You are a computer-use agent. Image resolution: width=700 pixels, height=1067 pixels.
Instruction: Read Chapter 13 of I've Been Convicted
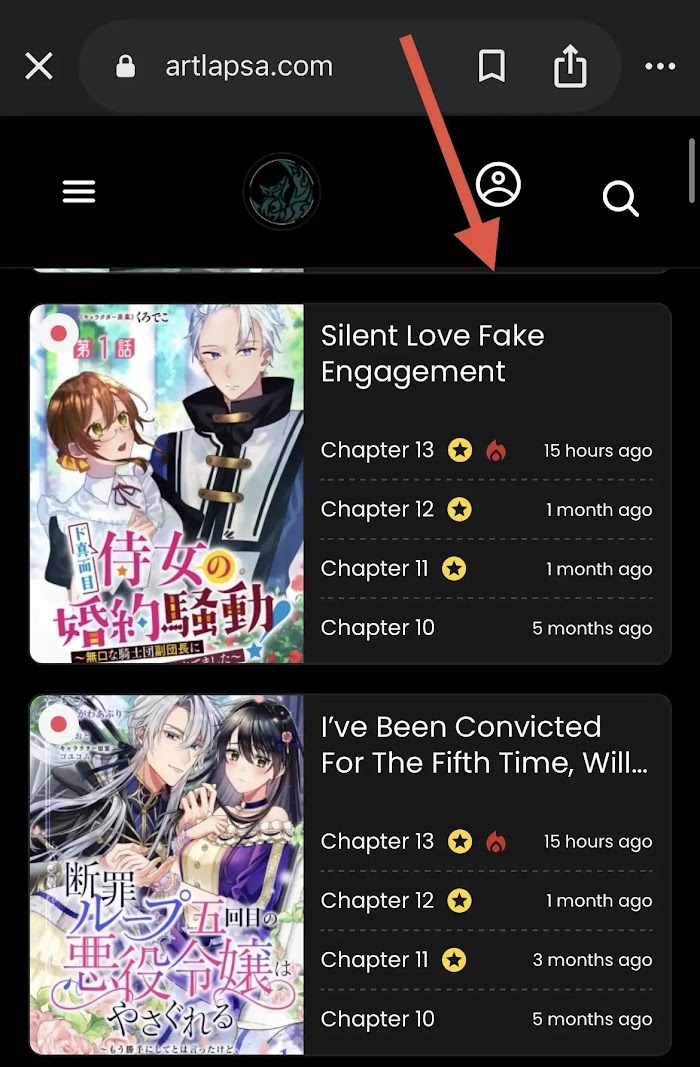(378, 841)
